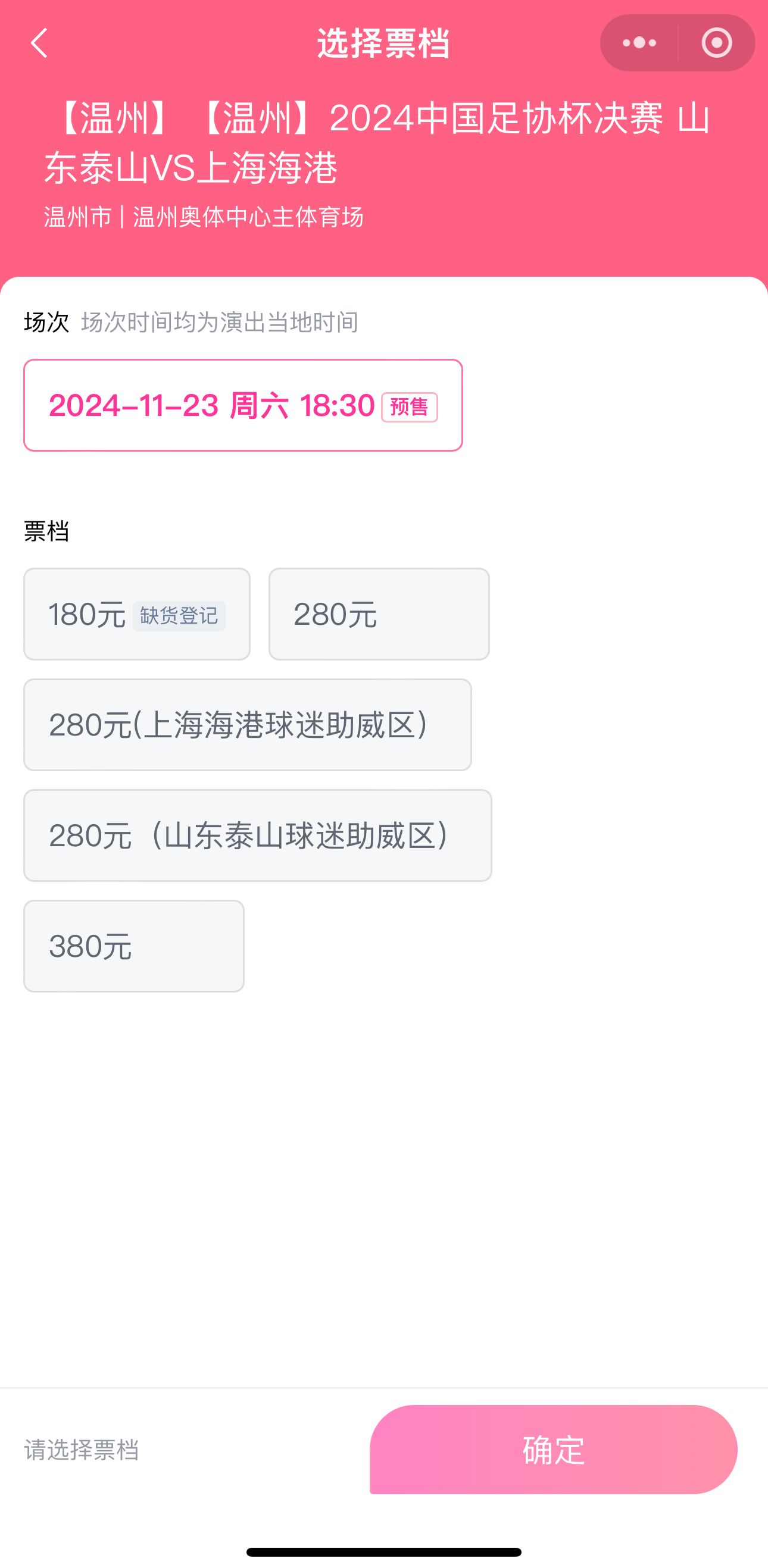This screenshot has height=1568, width=768.
Task: Select the plain 280元 ticket tier
Action: (x=379, y=614)
